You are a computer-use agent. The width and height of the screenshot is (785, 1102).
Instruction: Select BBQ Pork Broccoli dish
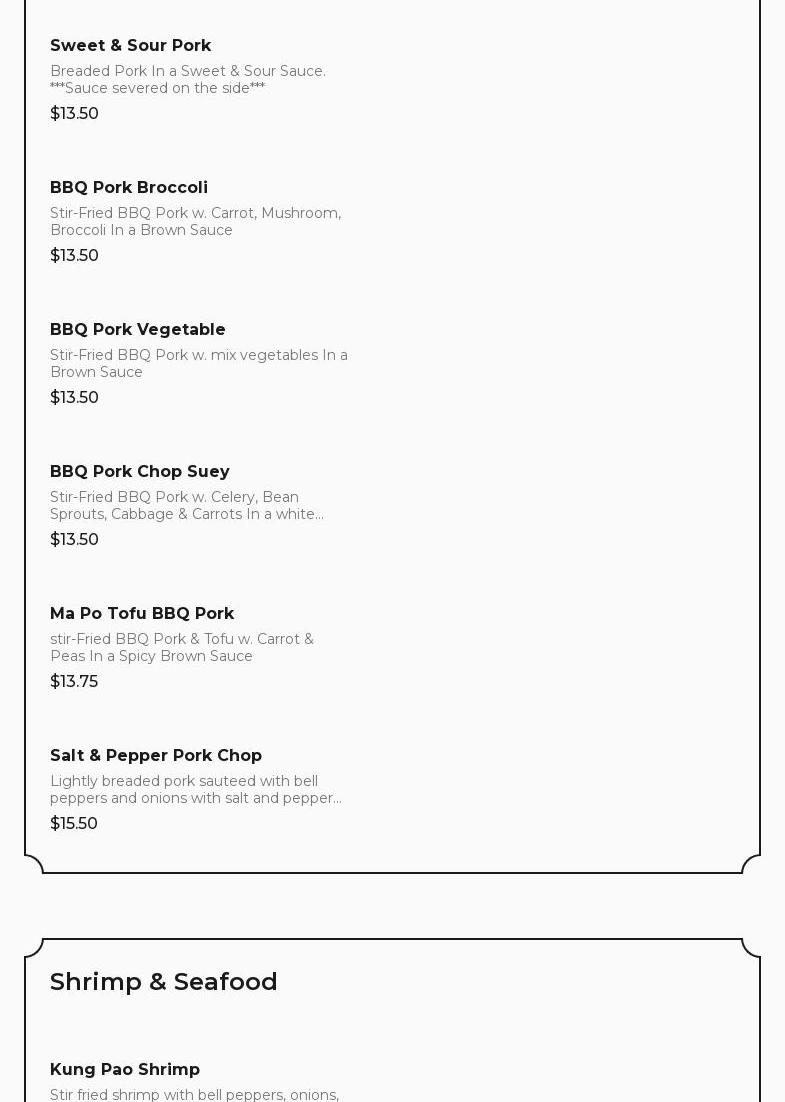(x=129, y=188)
